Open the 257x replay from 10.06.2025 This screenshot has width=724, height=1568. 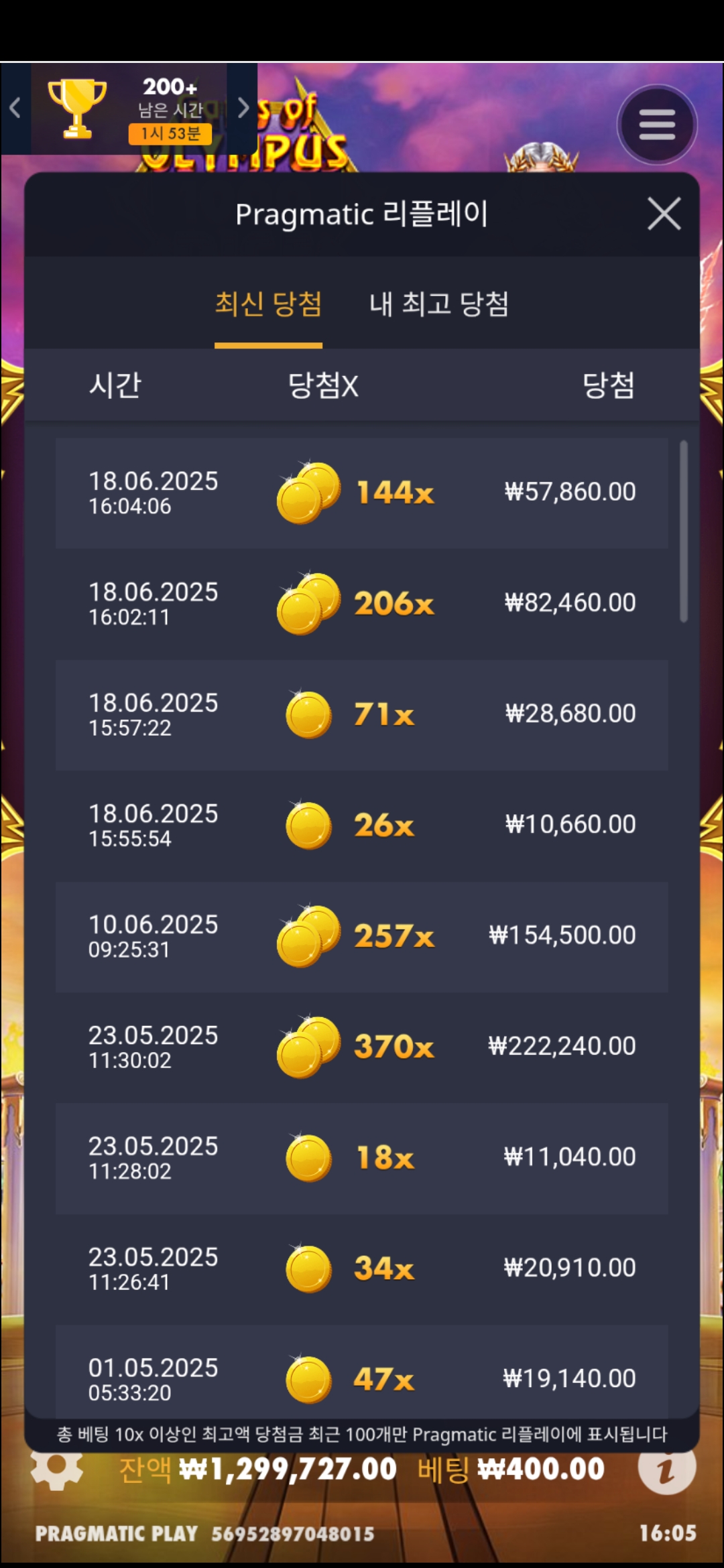tap(362, 936)
